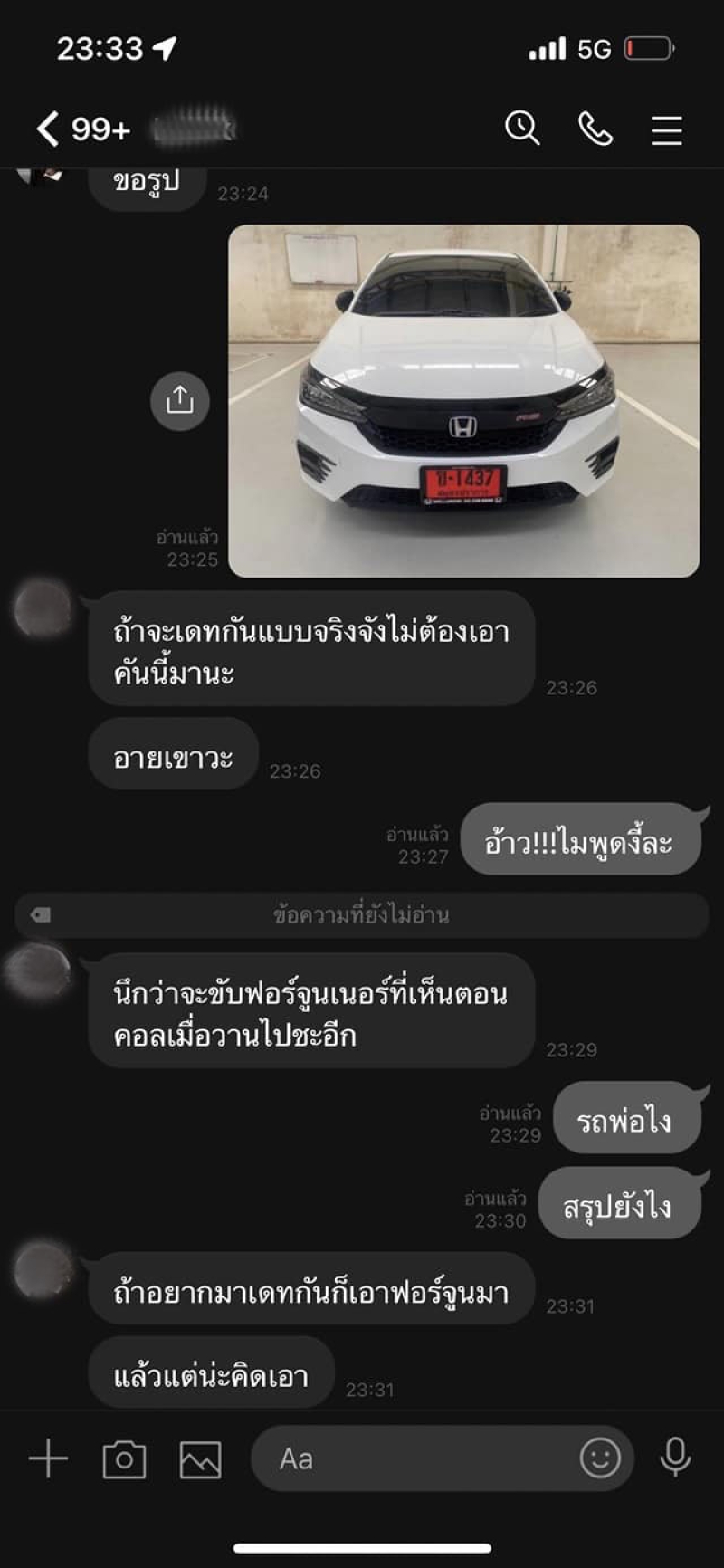Go back to the chat list
Image resolution: width=724 pixels, height=1568 pixels.
48,129
